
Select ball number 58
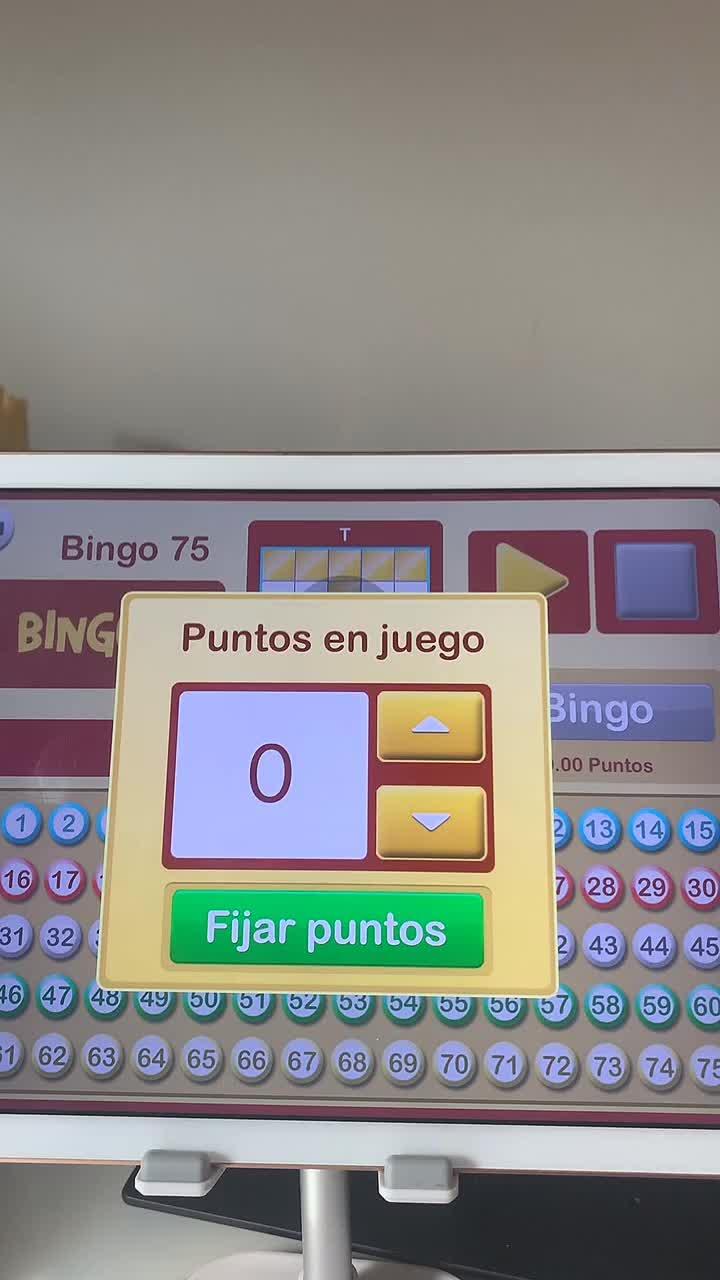(606, 1005)
